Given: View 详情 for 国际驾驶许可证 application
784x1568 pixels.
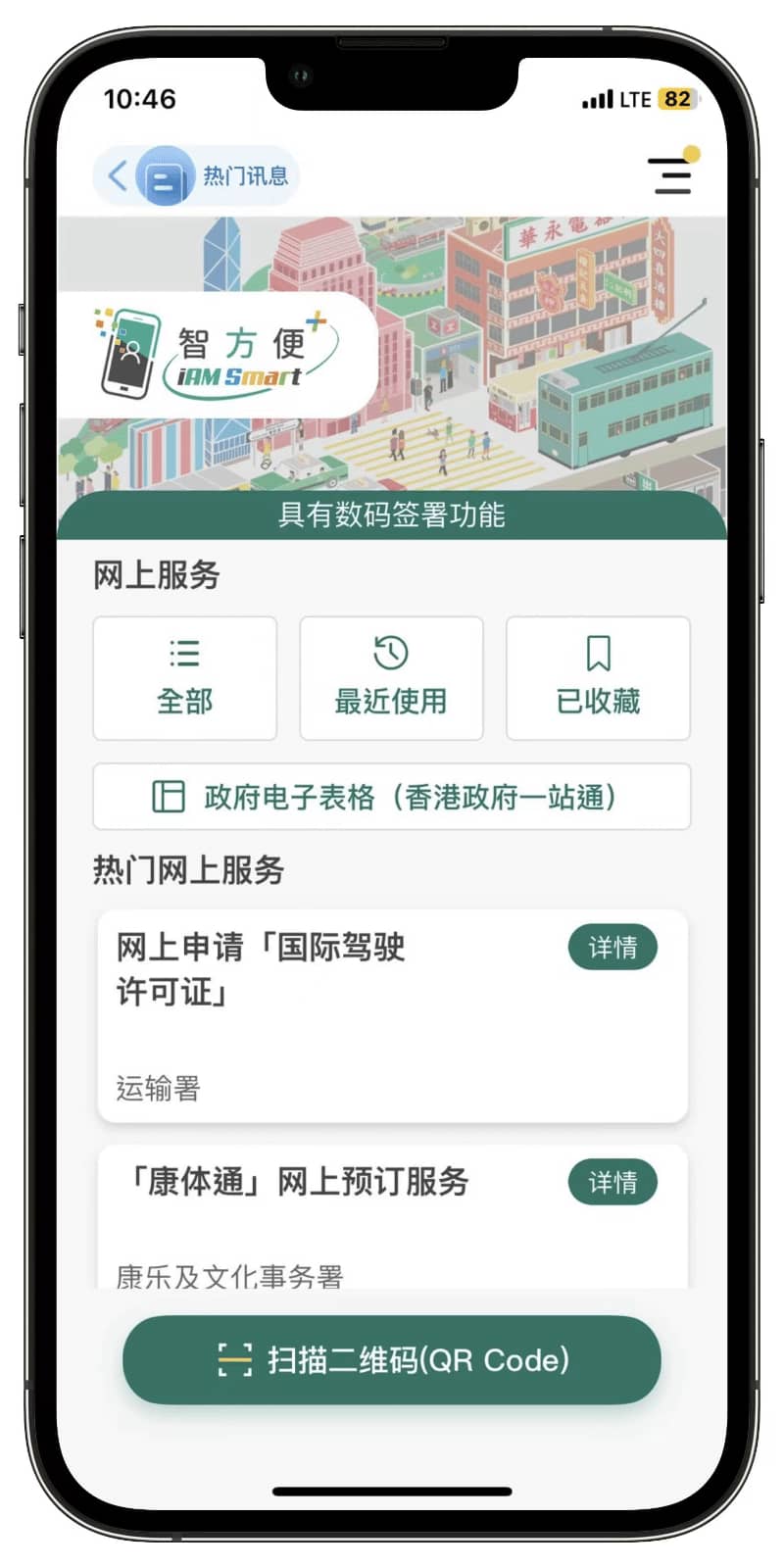Looking at the screenshot, I should [612, 948].
